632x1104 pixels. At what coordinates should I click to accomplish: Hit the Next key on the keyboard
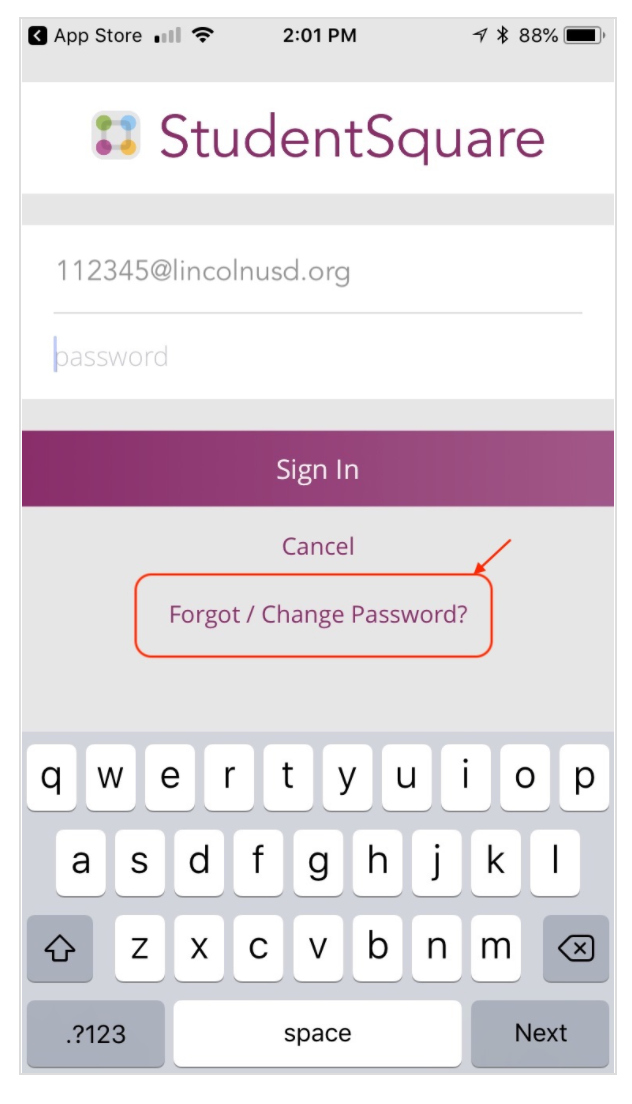coord(540,1033)
